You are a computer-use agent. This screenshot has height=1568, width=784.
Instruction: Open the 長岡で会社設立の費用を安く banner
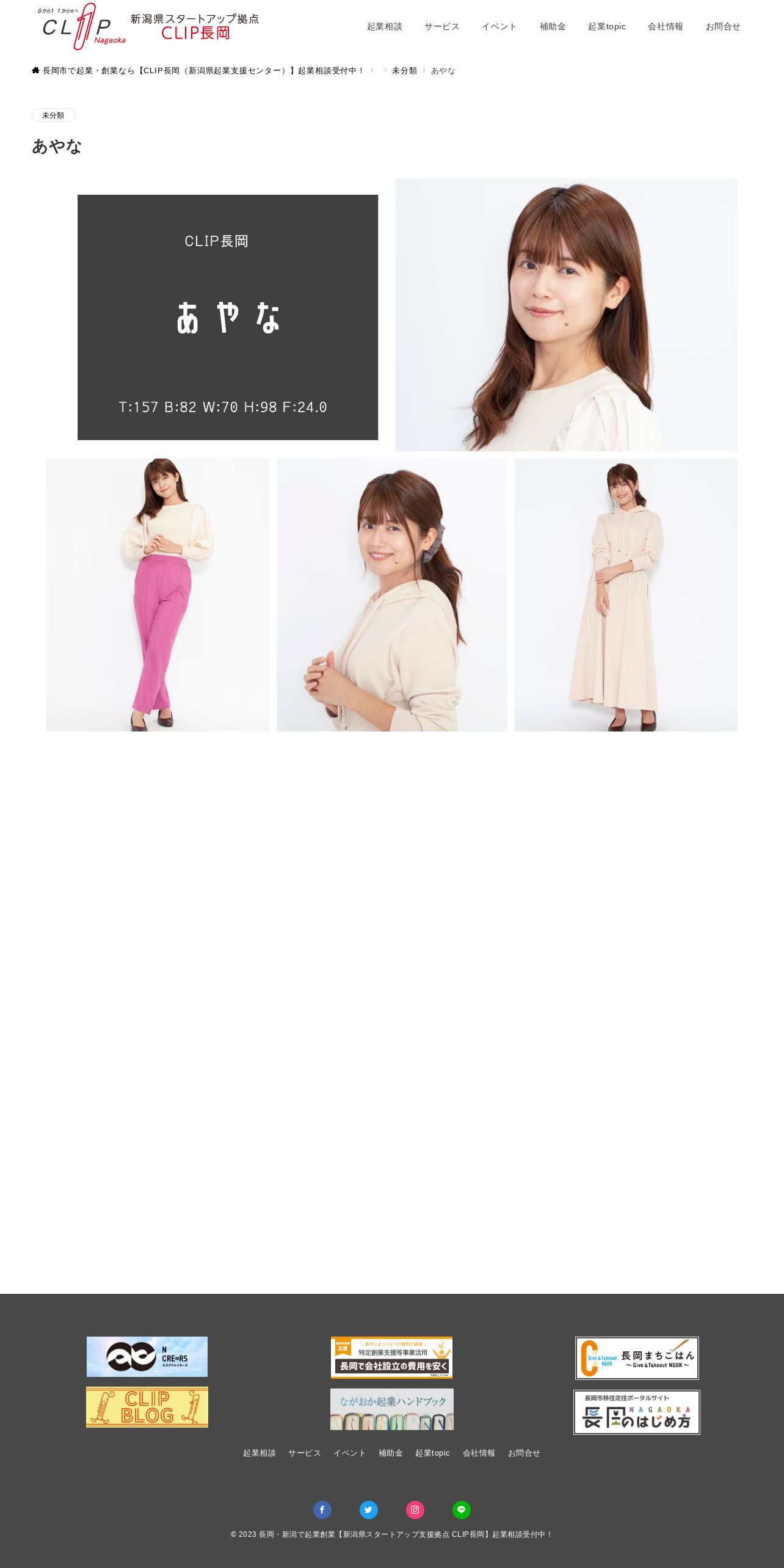pos(391,1357)
